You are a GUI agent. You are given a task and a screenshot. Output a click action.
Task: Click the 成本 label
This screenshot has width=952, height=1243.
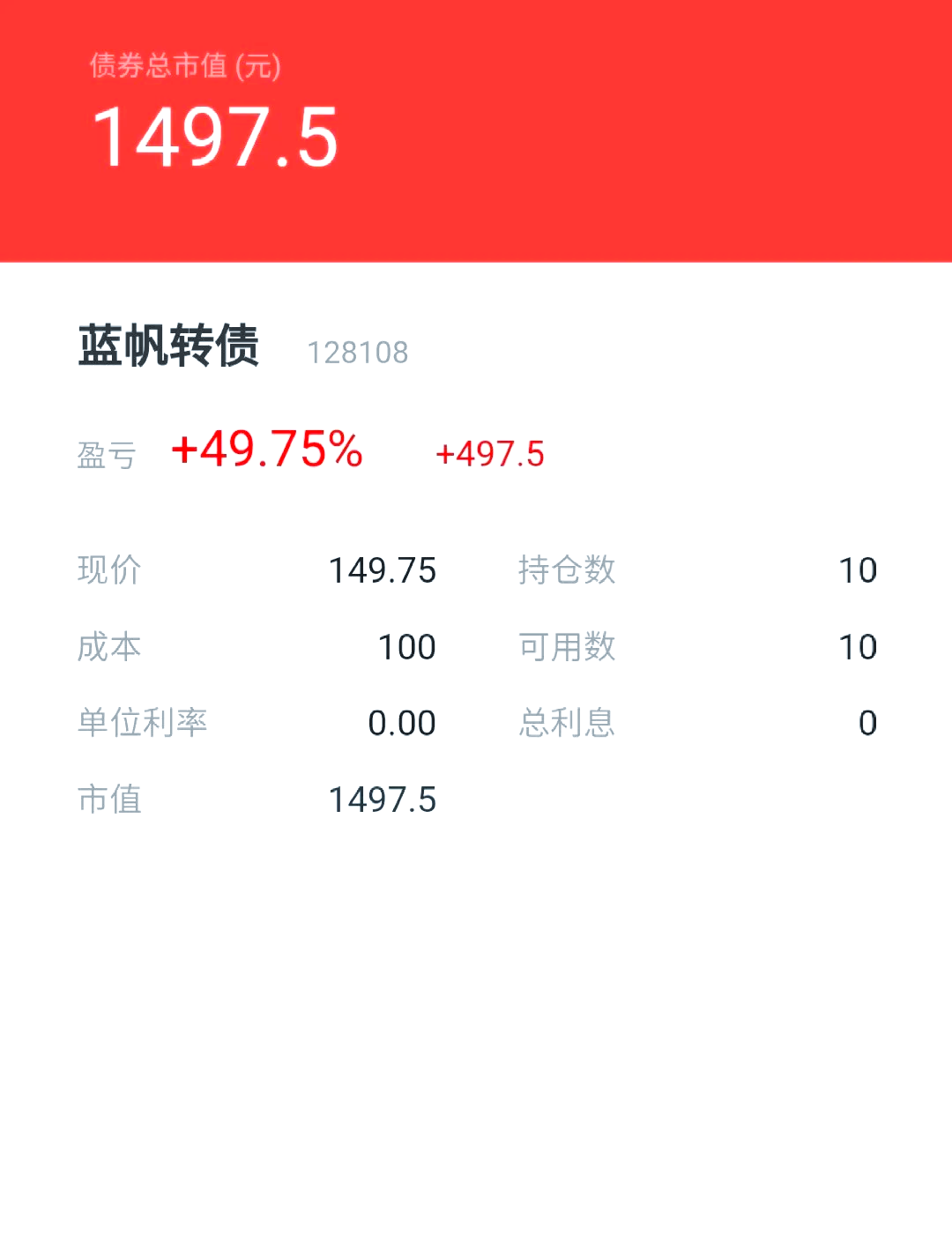coord(109,646)
